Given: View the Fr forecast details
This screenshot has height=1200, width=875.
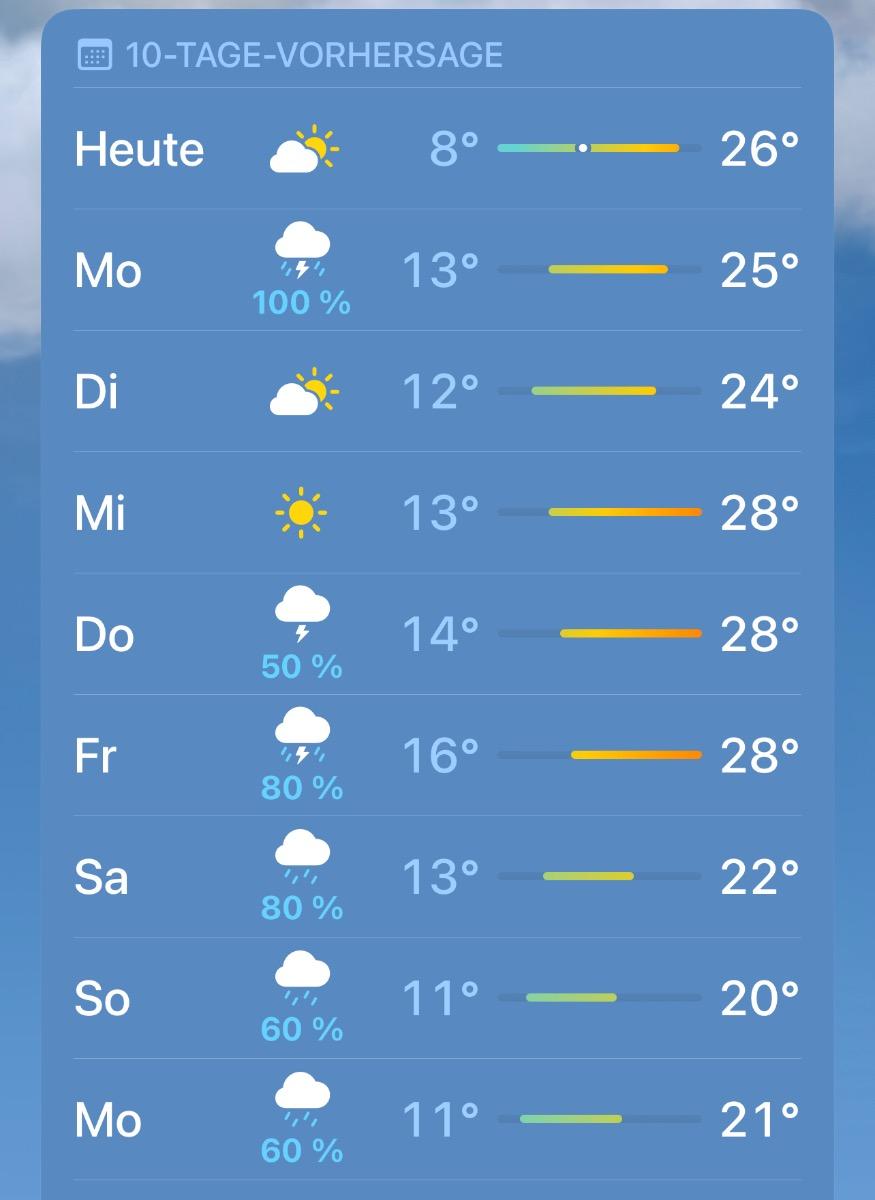Looking at the screenshot, I should point(437,756).
